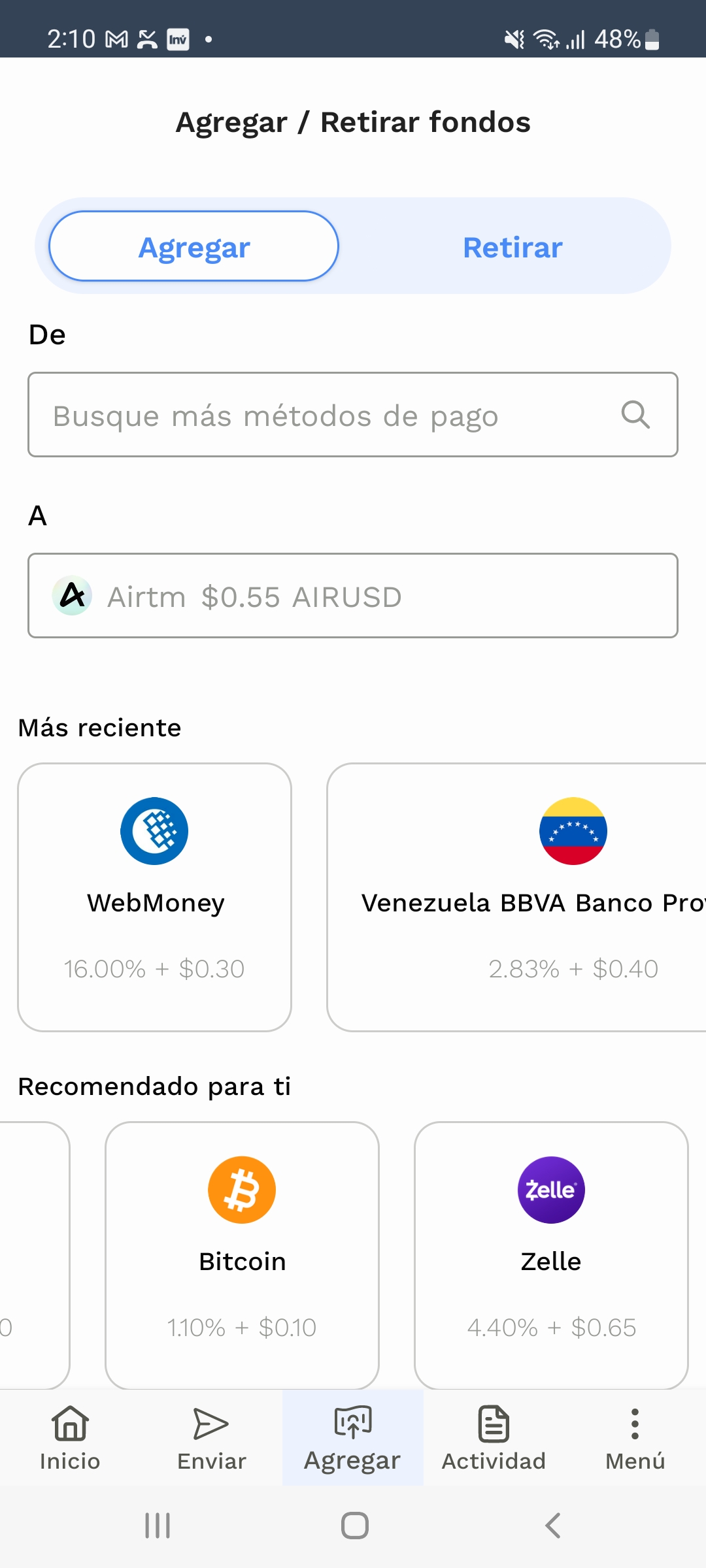
Task: Go to the Inicio tab
Action: pos(70,1438)
